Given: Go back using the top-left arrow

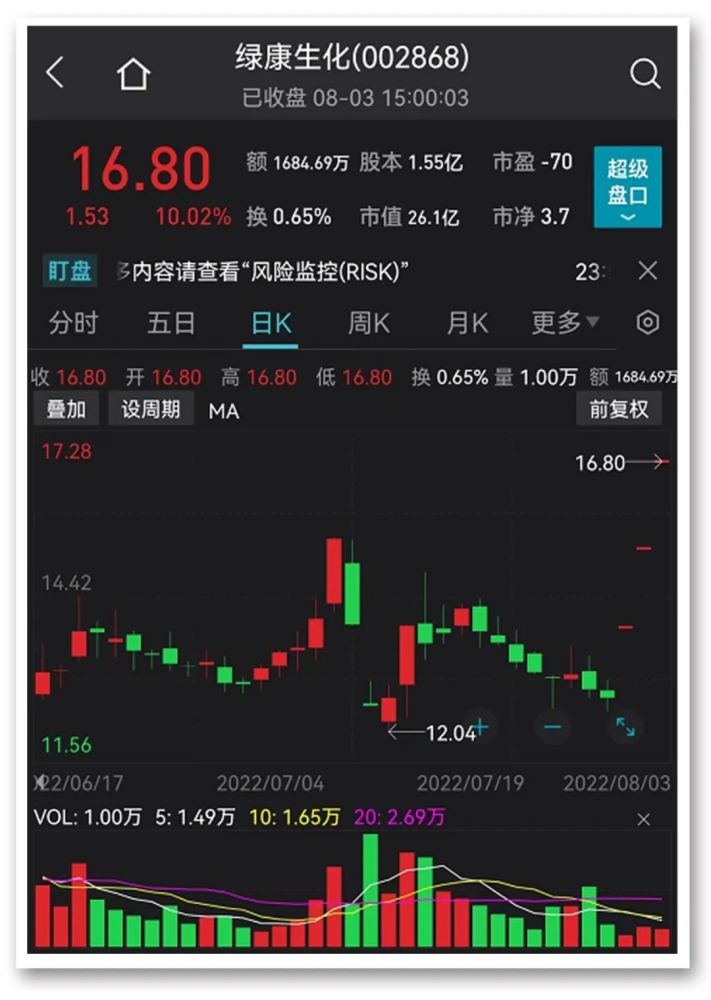Looking at the screenshot, I should (x=56, y=73).
